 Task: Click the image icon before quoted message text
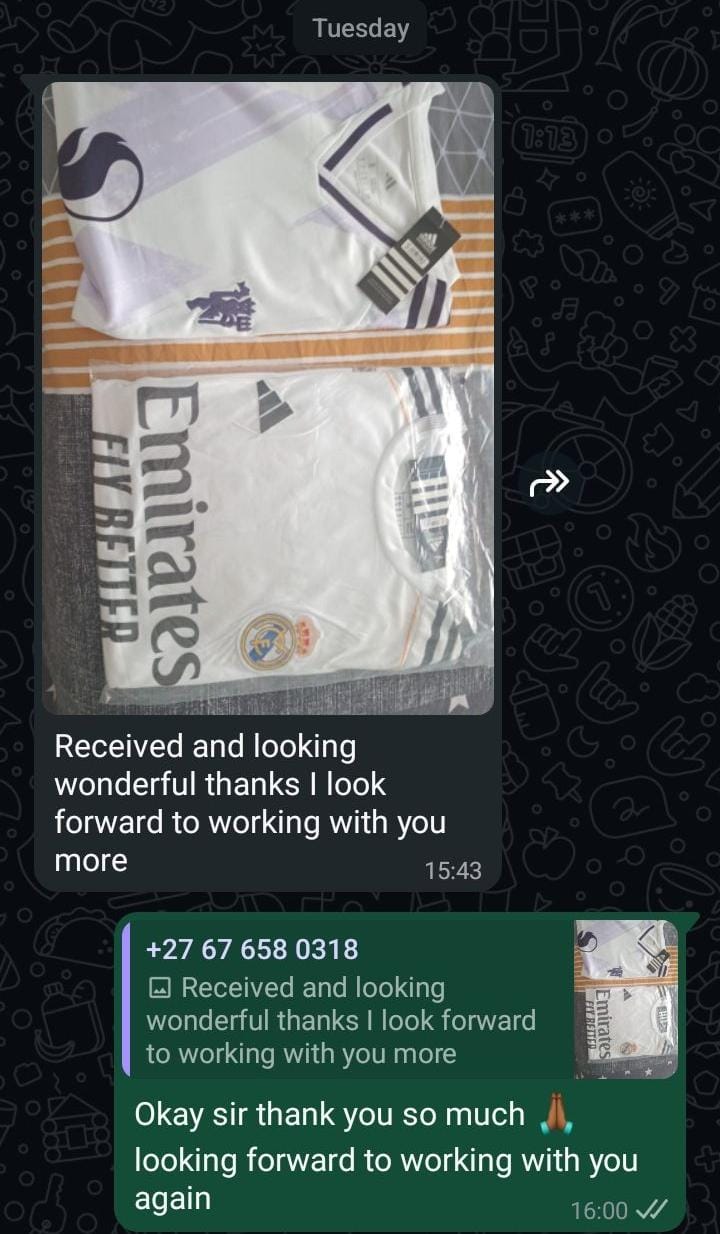[160, 987]
